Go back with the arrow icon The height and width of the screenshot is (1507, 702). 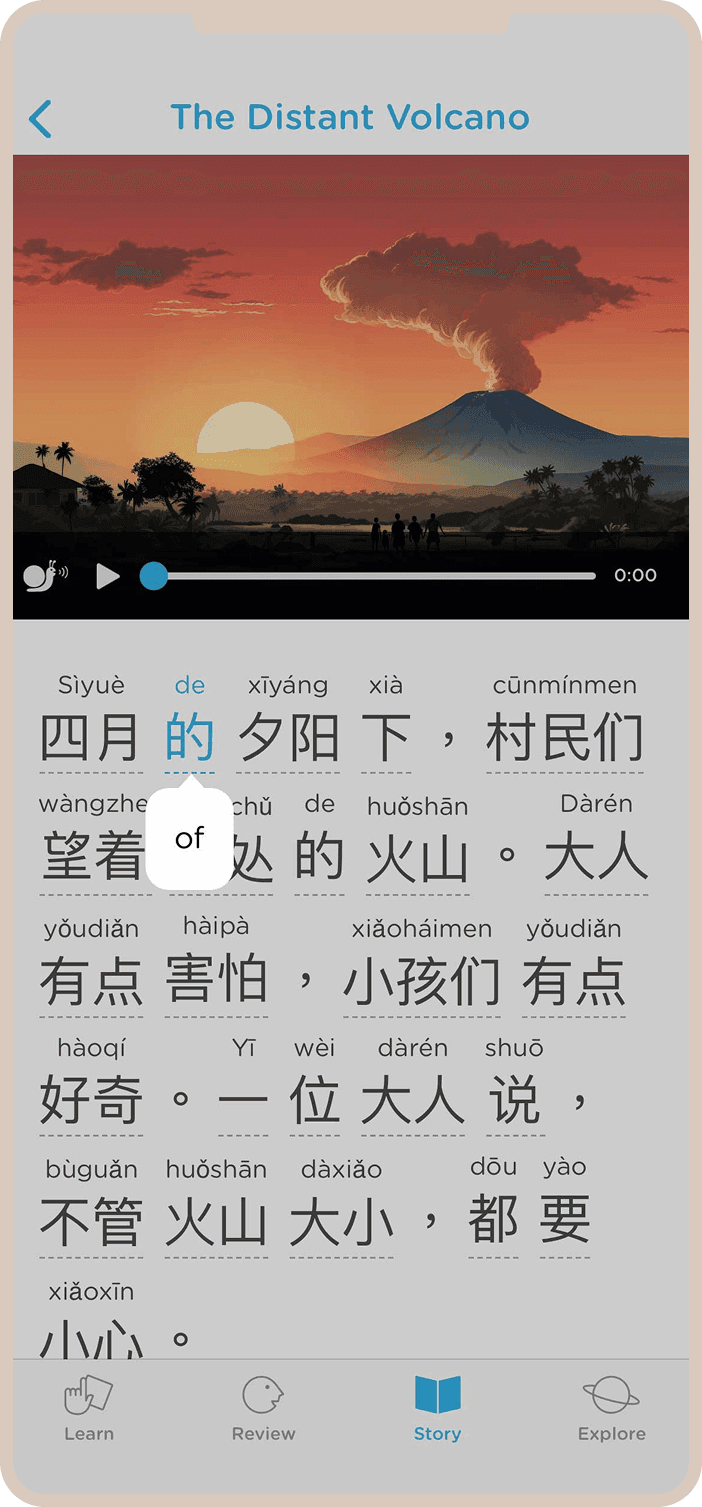[40, 119]
